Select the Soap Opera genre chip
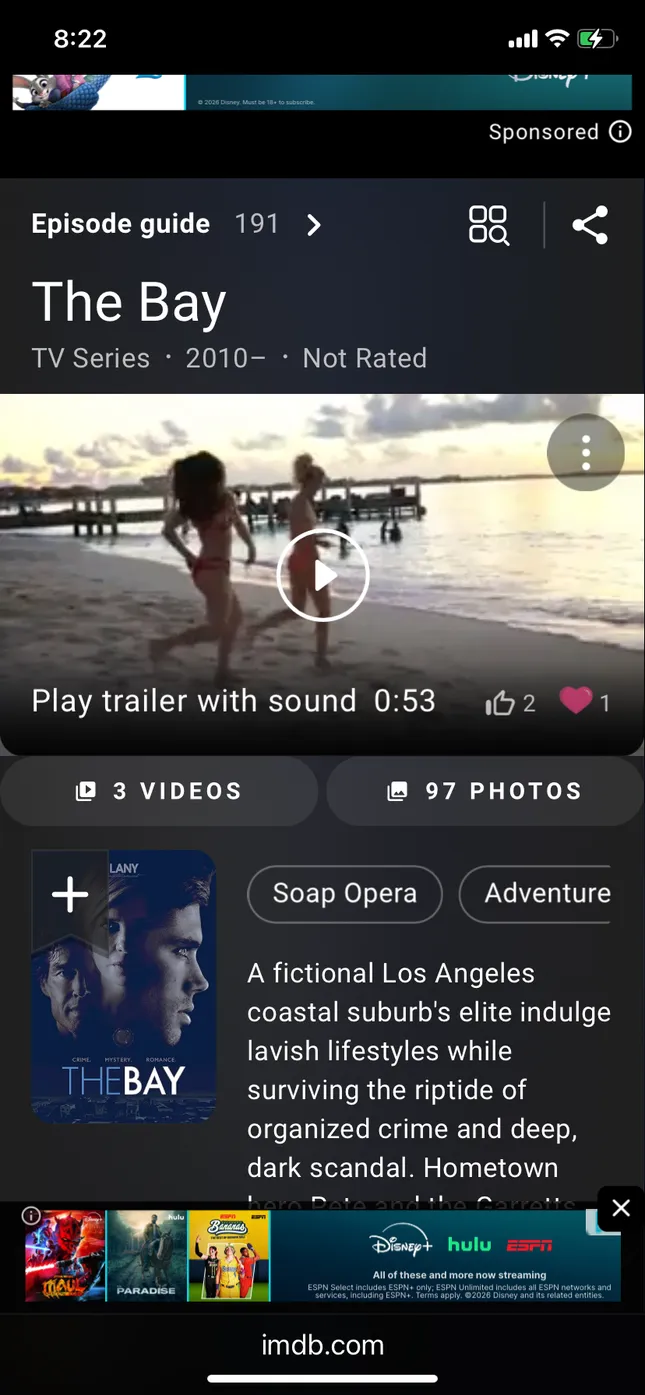645x1395 pixels. [345, 893]
